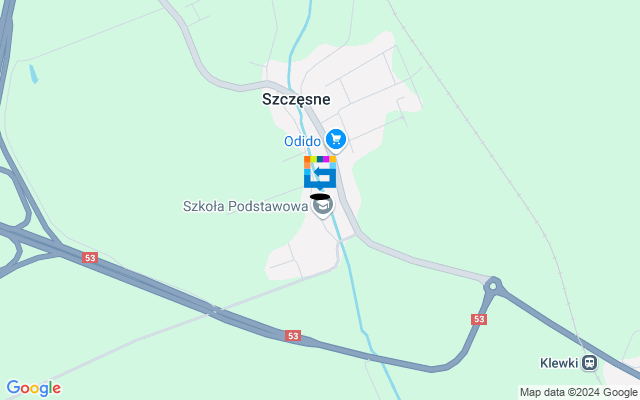Select the Szkoła Podstawowa school marker
This screenshot has height=400, width=640.
[x=322, y=207]
